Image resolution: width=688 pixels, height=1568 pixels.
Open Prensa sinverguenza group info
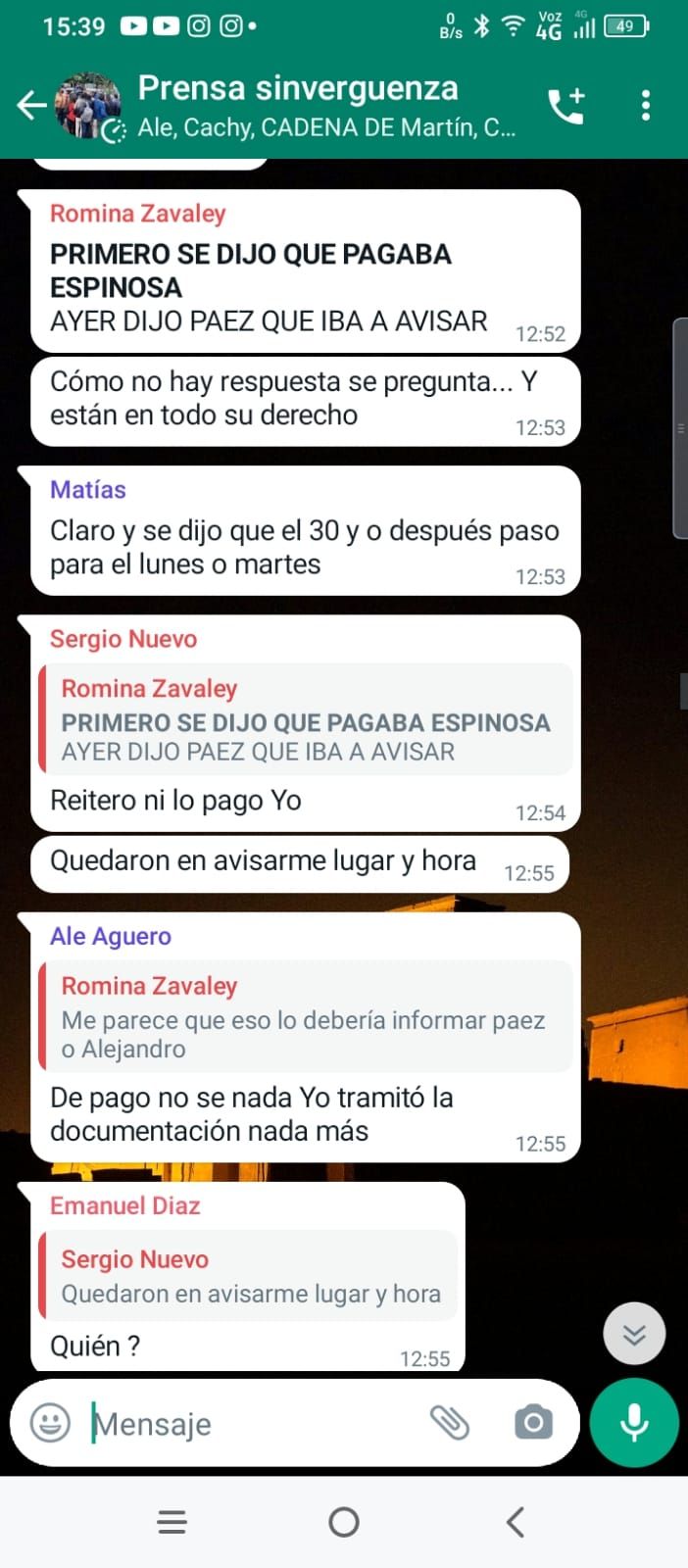pos(323,105)
